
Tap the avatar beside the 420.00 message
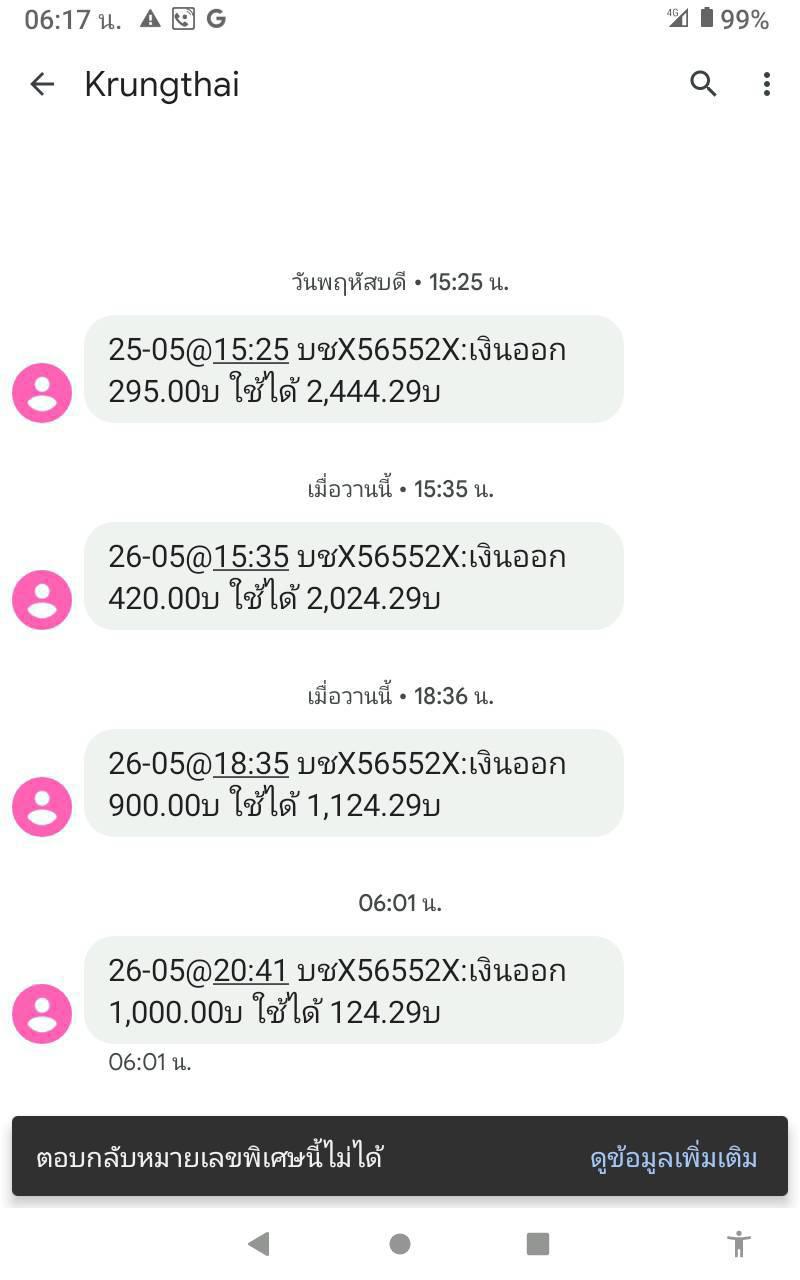[x=42, y=600]
